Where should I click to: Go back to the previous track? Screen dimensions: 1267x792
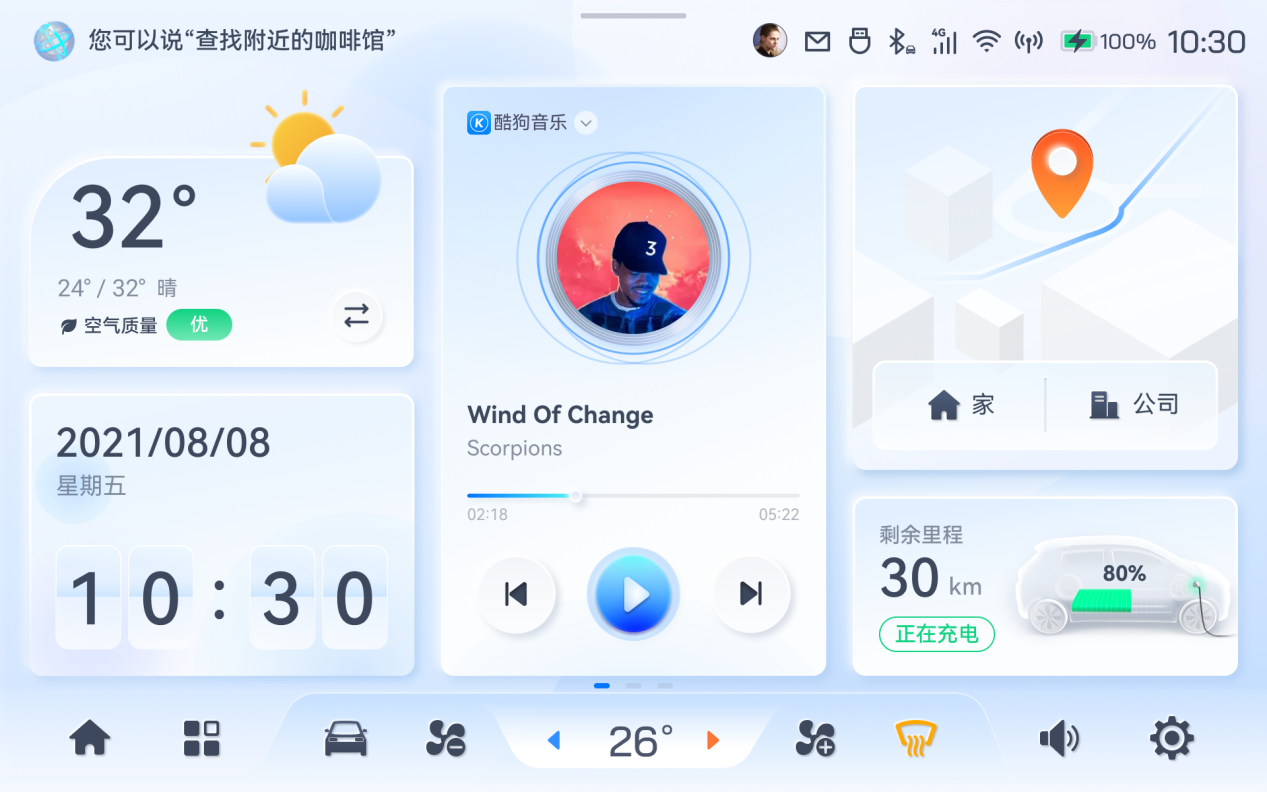click(516, 594)
